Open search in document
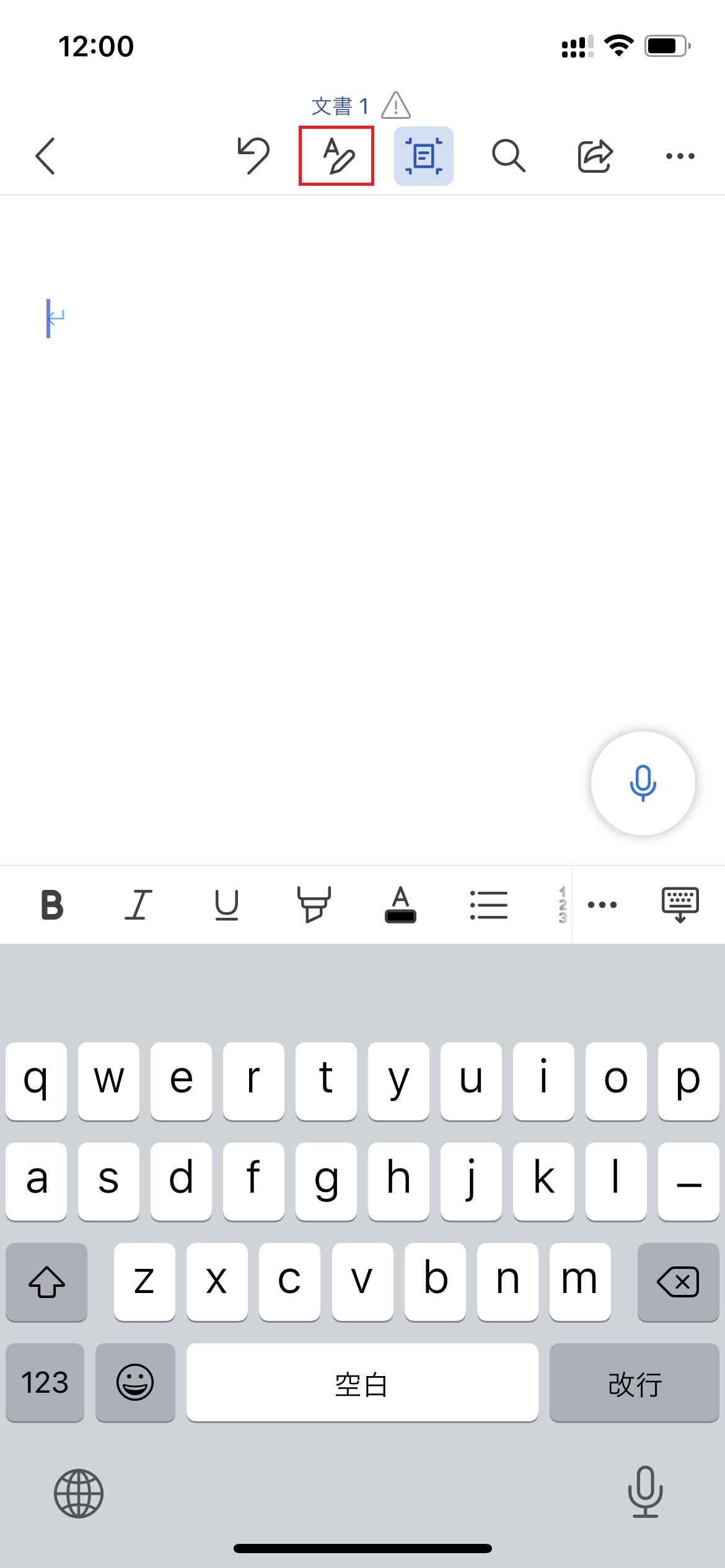This screenshot has width=725, height=1568. coord(509,156)
